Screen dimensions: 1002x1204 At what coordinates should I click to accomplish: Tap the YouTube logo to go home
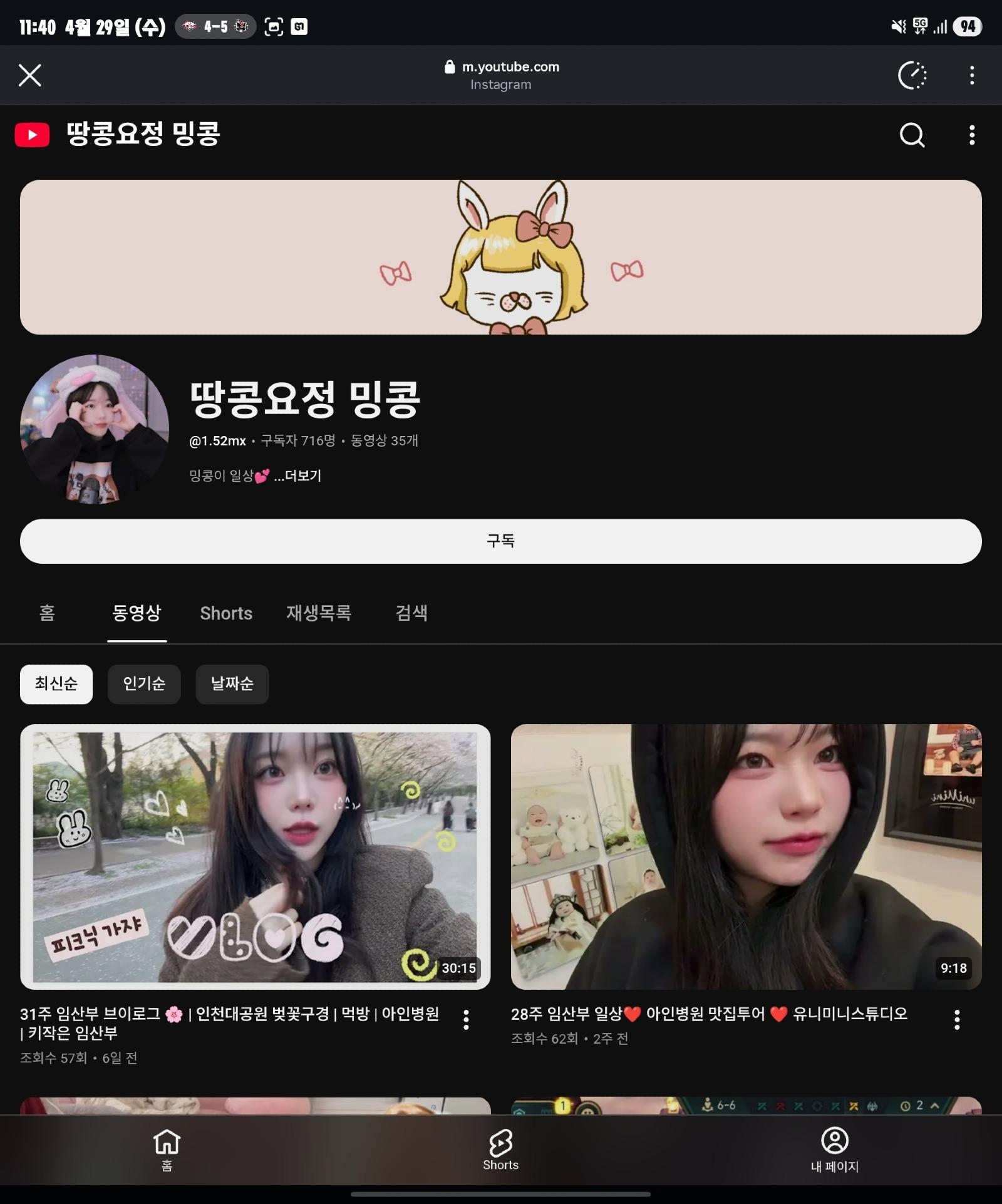(x=32, y=135)
